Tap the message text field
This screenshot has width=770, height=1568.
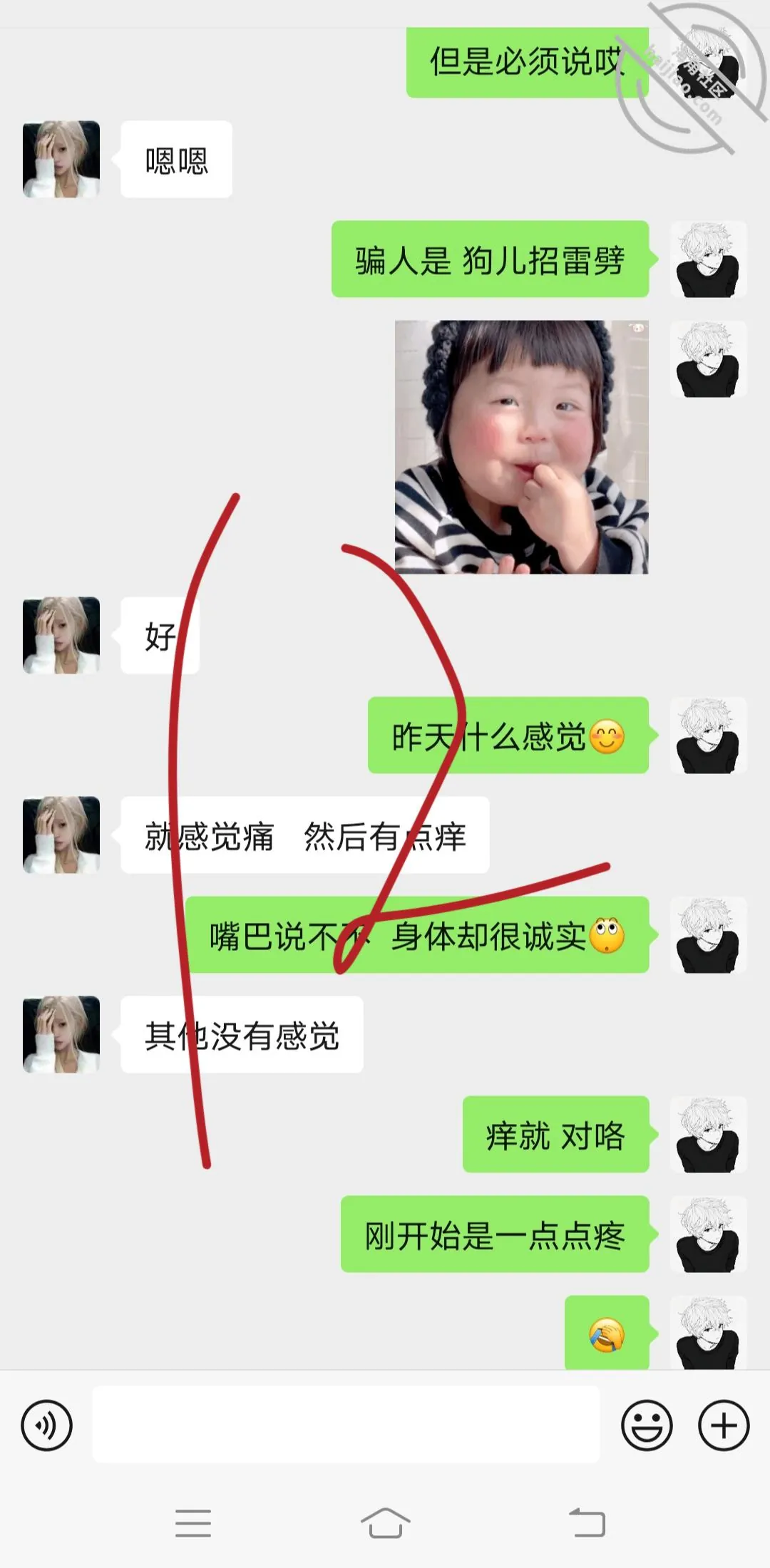pos(346,1425)
